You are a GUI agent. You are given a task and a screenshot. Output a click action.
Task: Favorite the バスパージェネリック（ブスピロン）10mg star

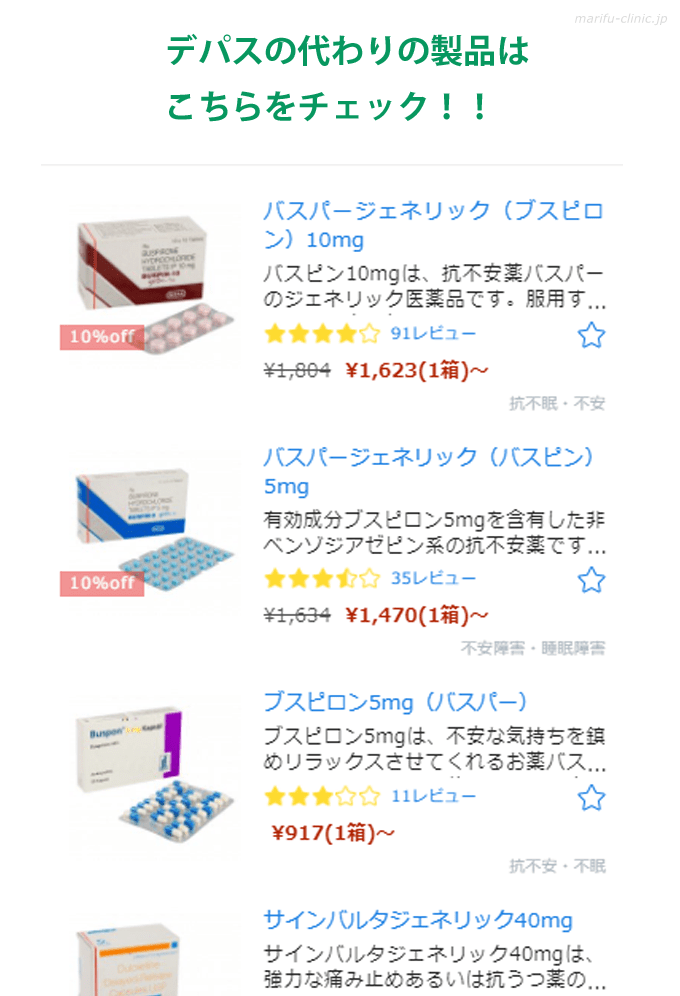click(x=591, y=335)
